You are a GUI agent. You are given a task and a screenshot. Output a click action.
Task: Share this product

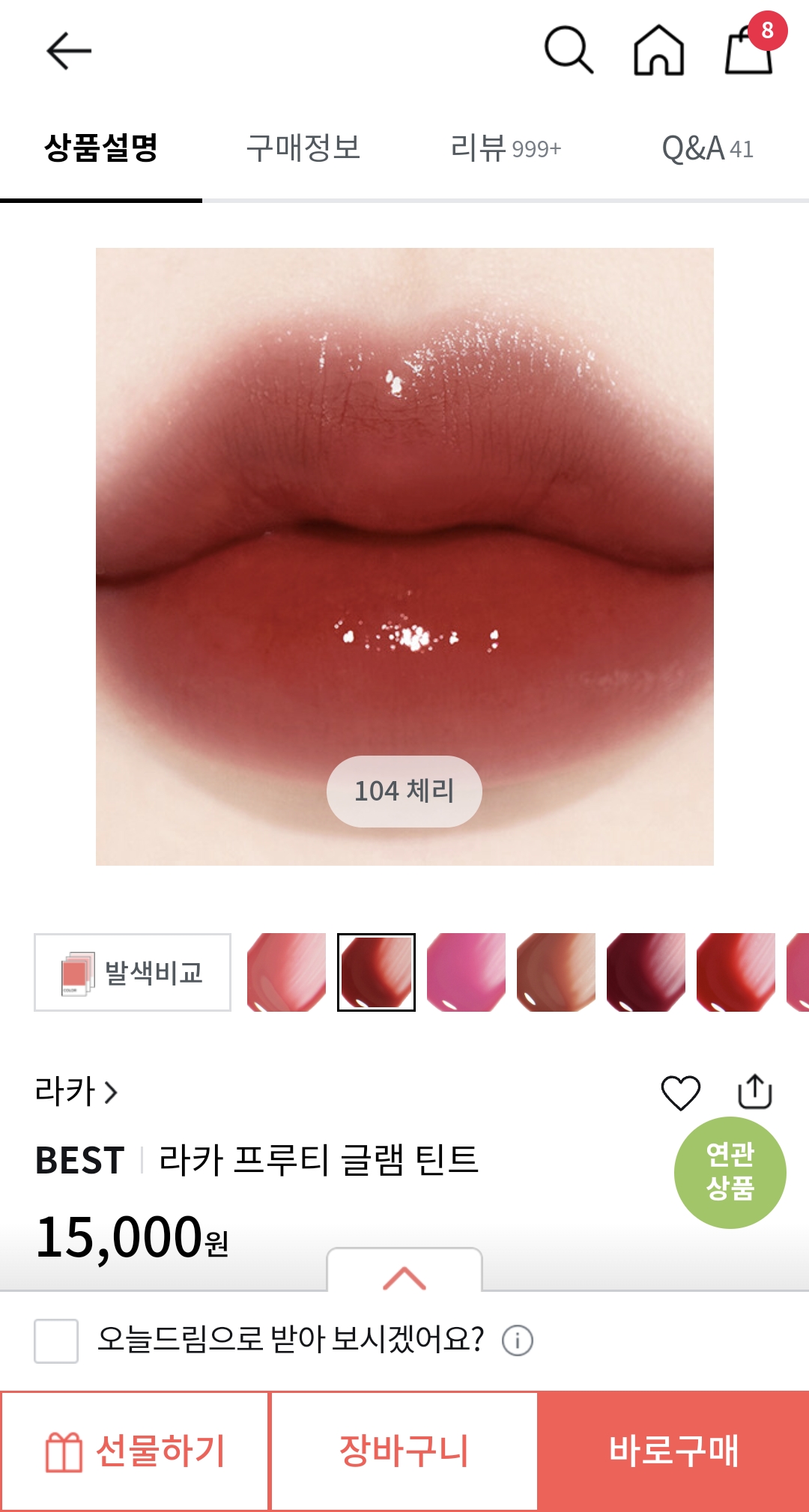755,1091
